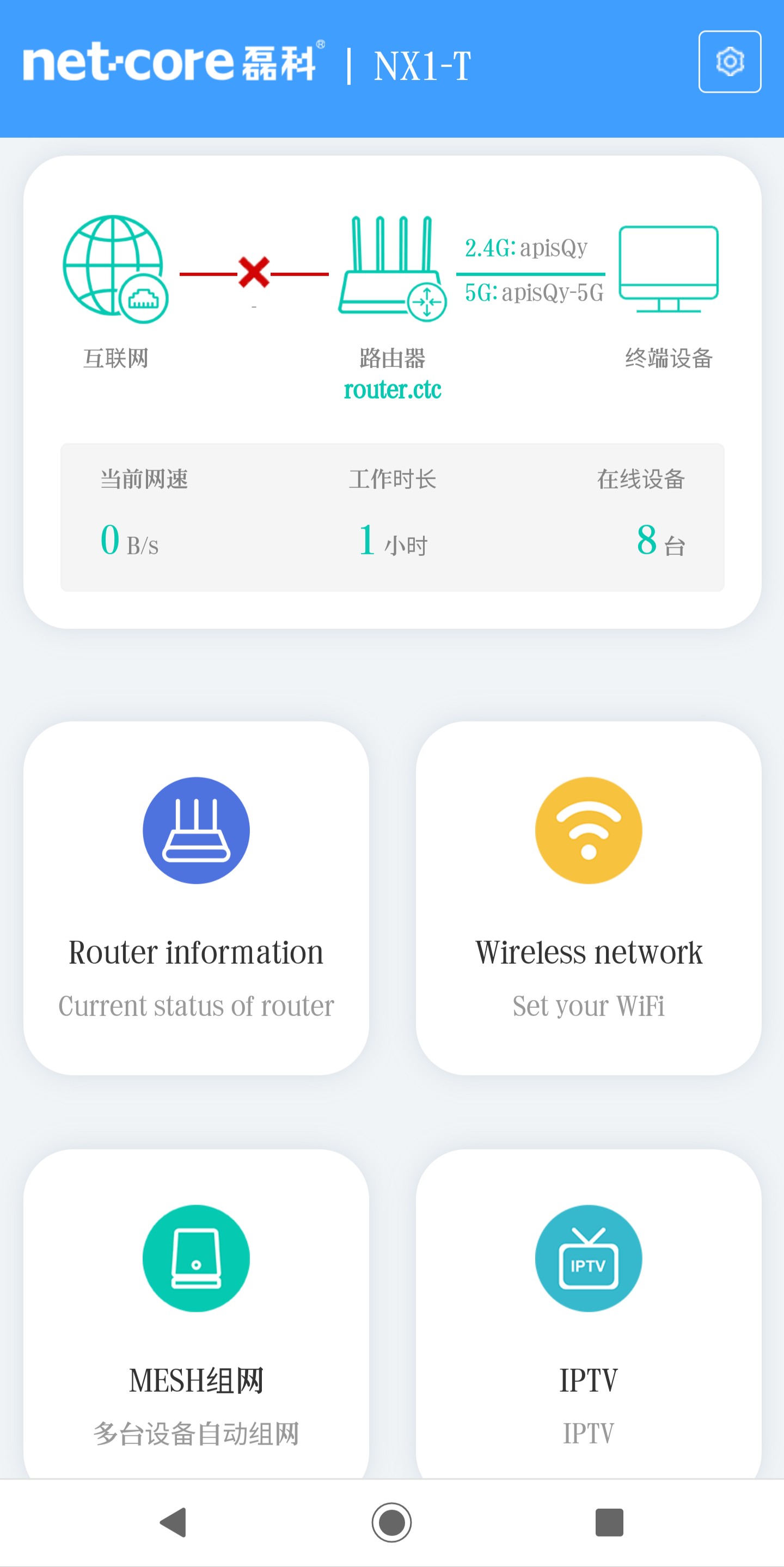Tap the 路由器 router icon
784x1567 pixels.
point(393,268)
